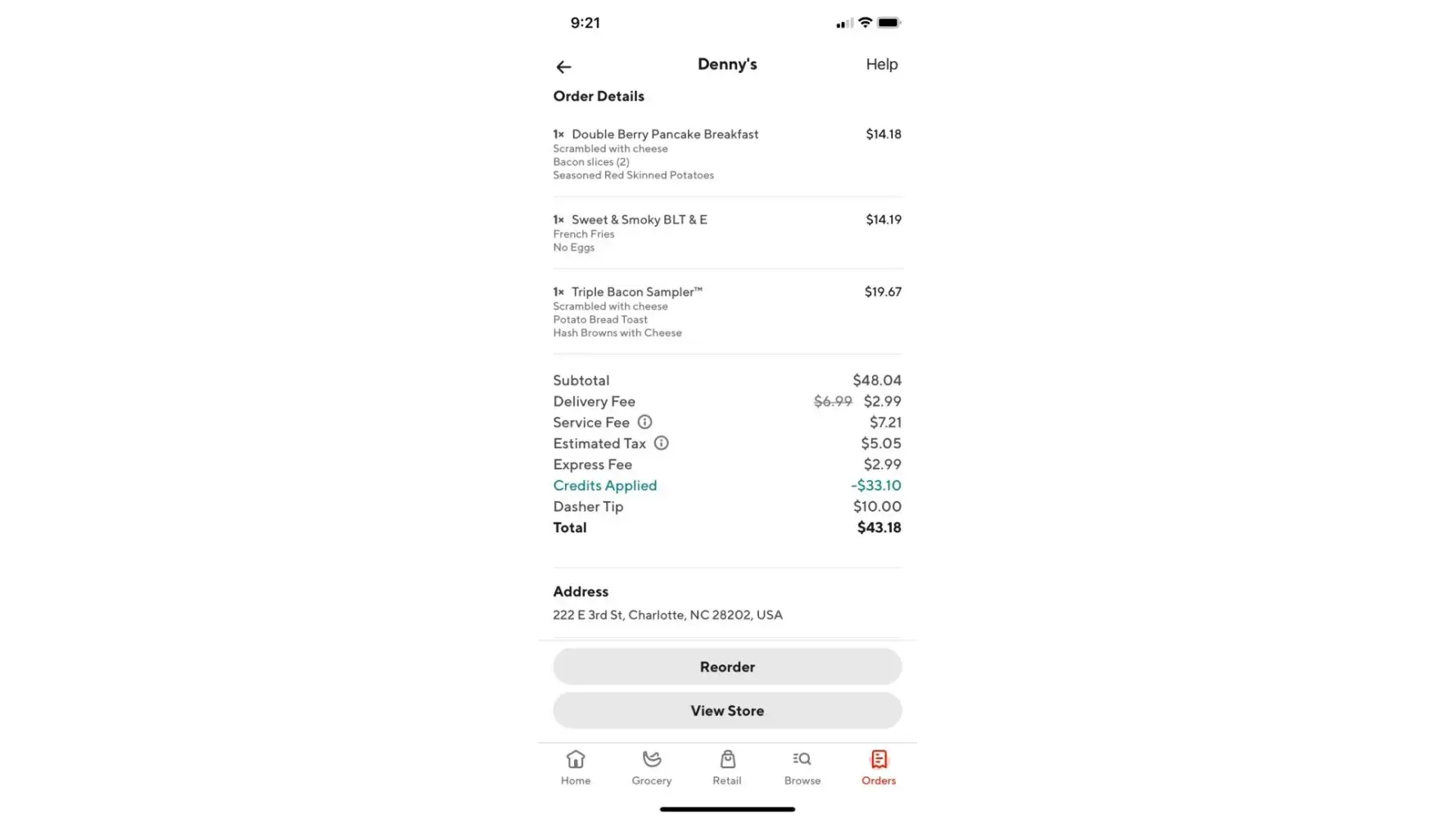The image size is (1456, 819).
Task: Open Denny's via View Store
Action: coord(727,711)
